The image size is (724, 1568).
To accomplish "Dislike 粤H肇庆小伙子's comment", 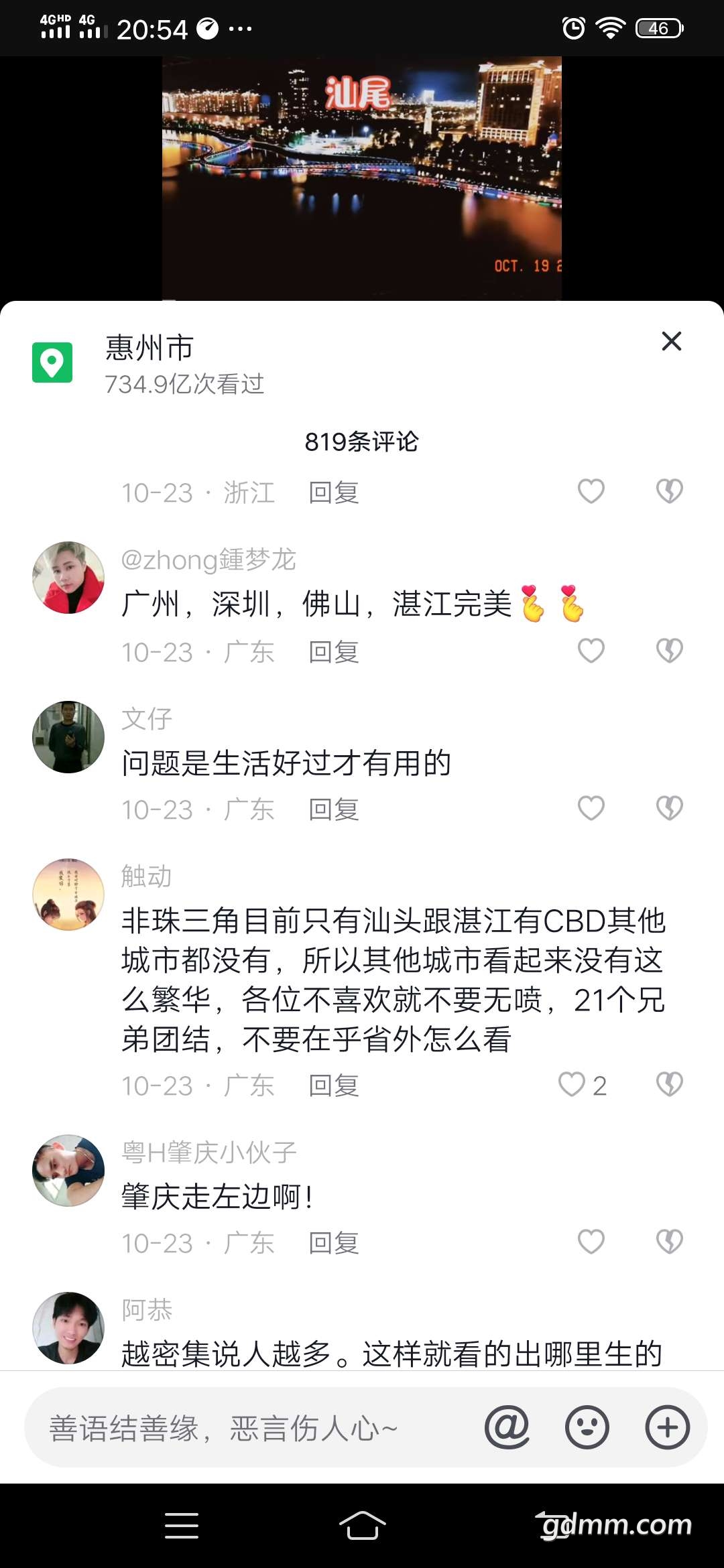I will [x=669, y=1242].
